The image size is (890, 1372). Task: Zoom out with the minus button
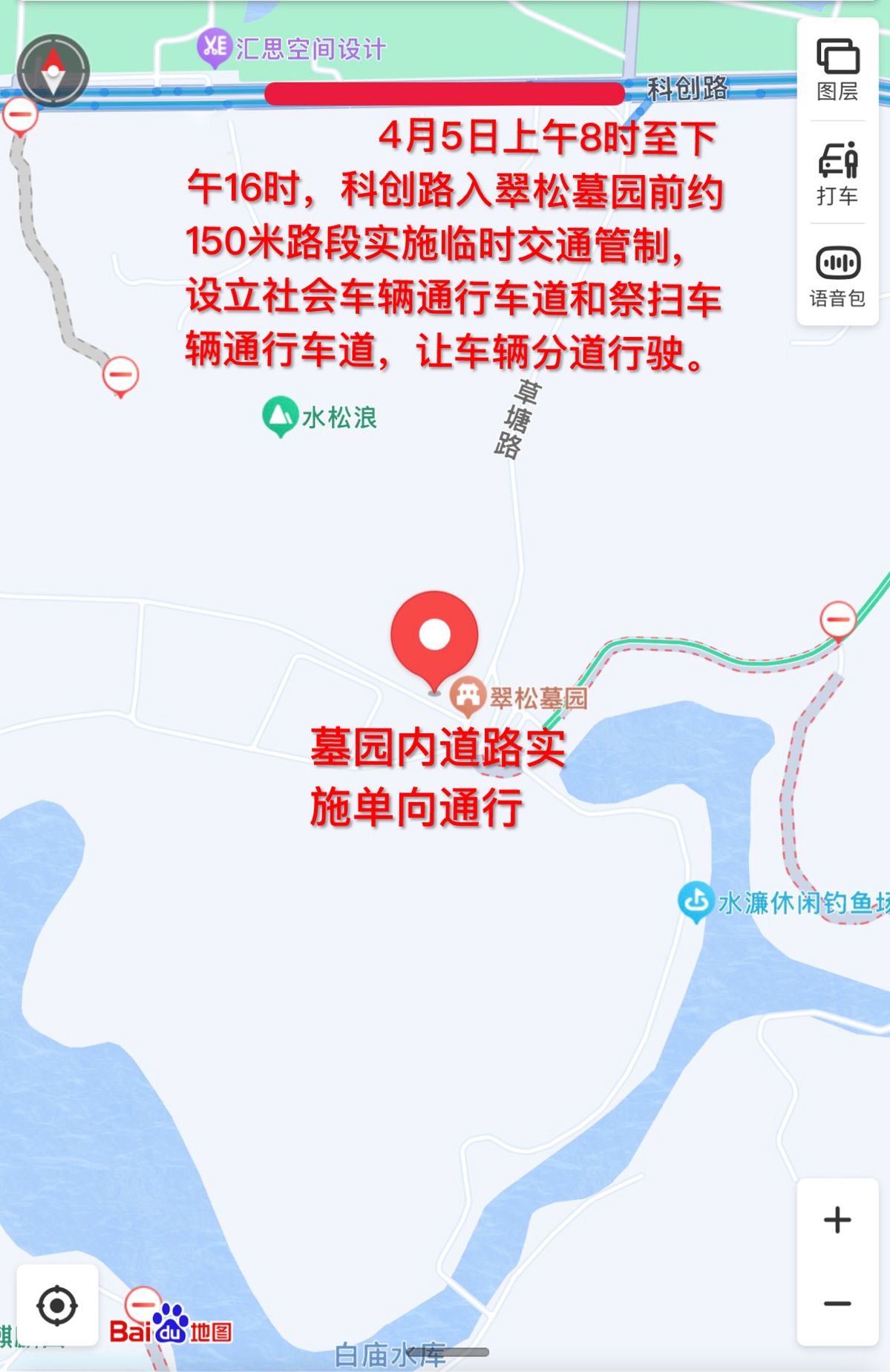[x=837, y=1304]
